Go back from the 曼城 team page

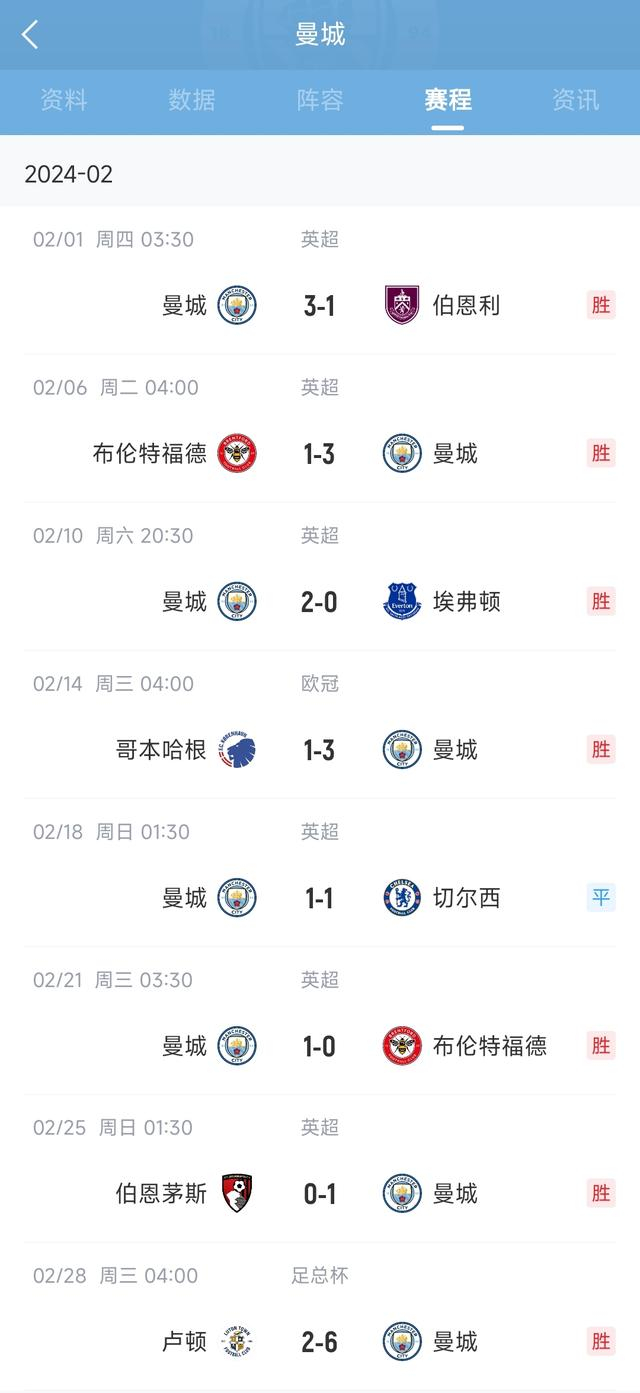pyautogui.click(x=30, y=35)
